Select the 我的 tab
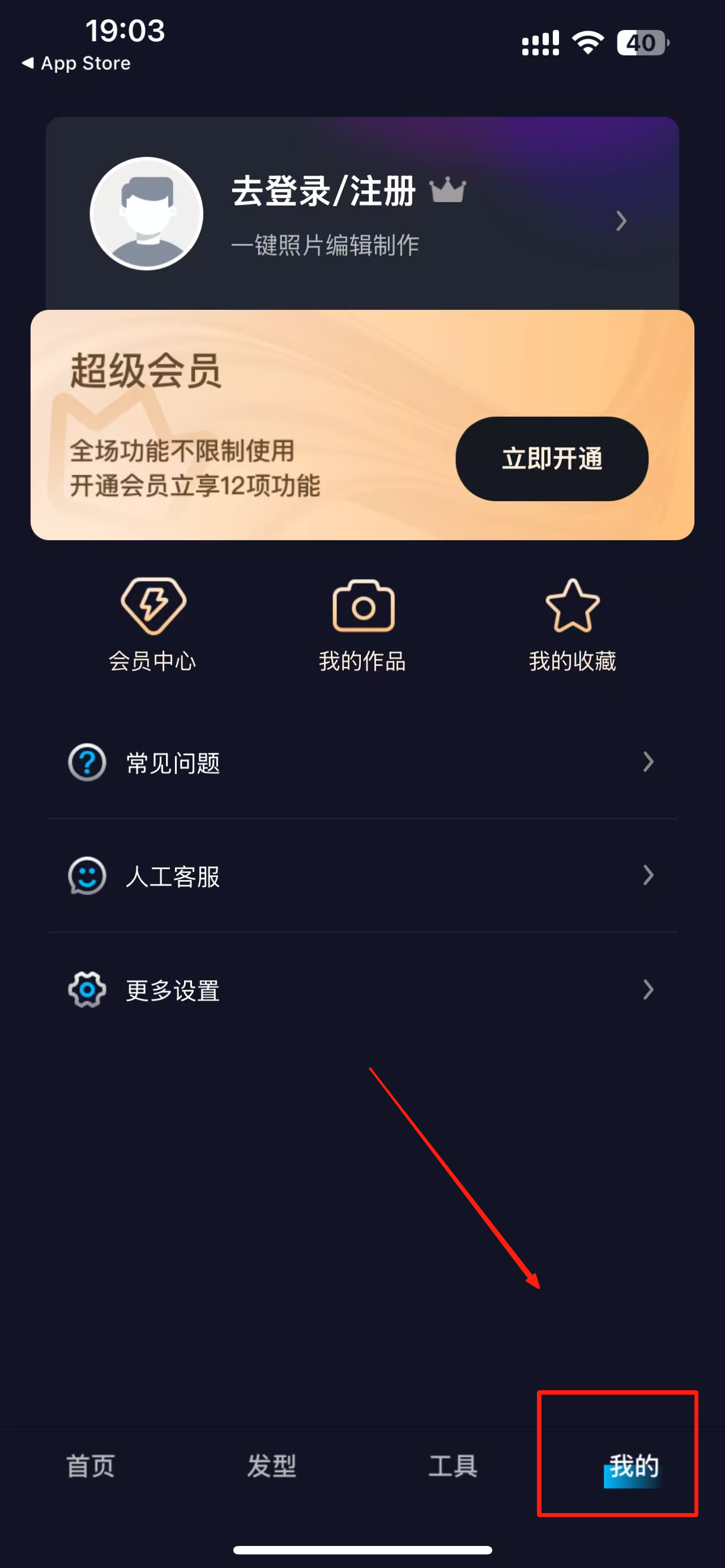Screen dimensions: 725x1568 point(633,1466)
